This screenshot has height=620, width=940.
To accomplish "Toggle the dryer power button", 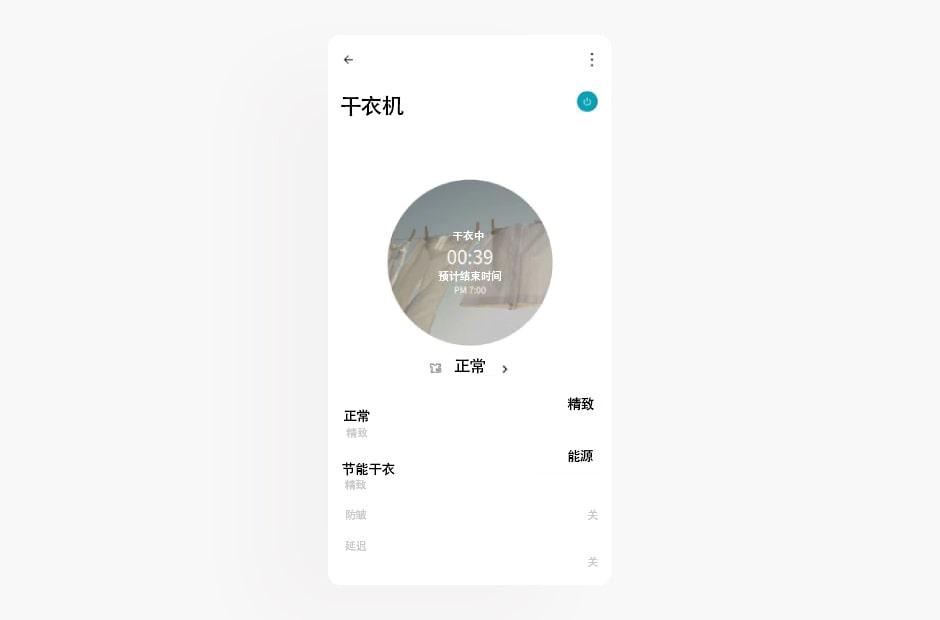I will (587, 102).
